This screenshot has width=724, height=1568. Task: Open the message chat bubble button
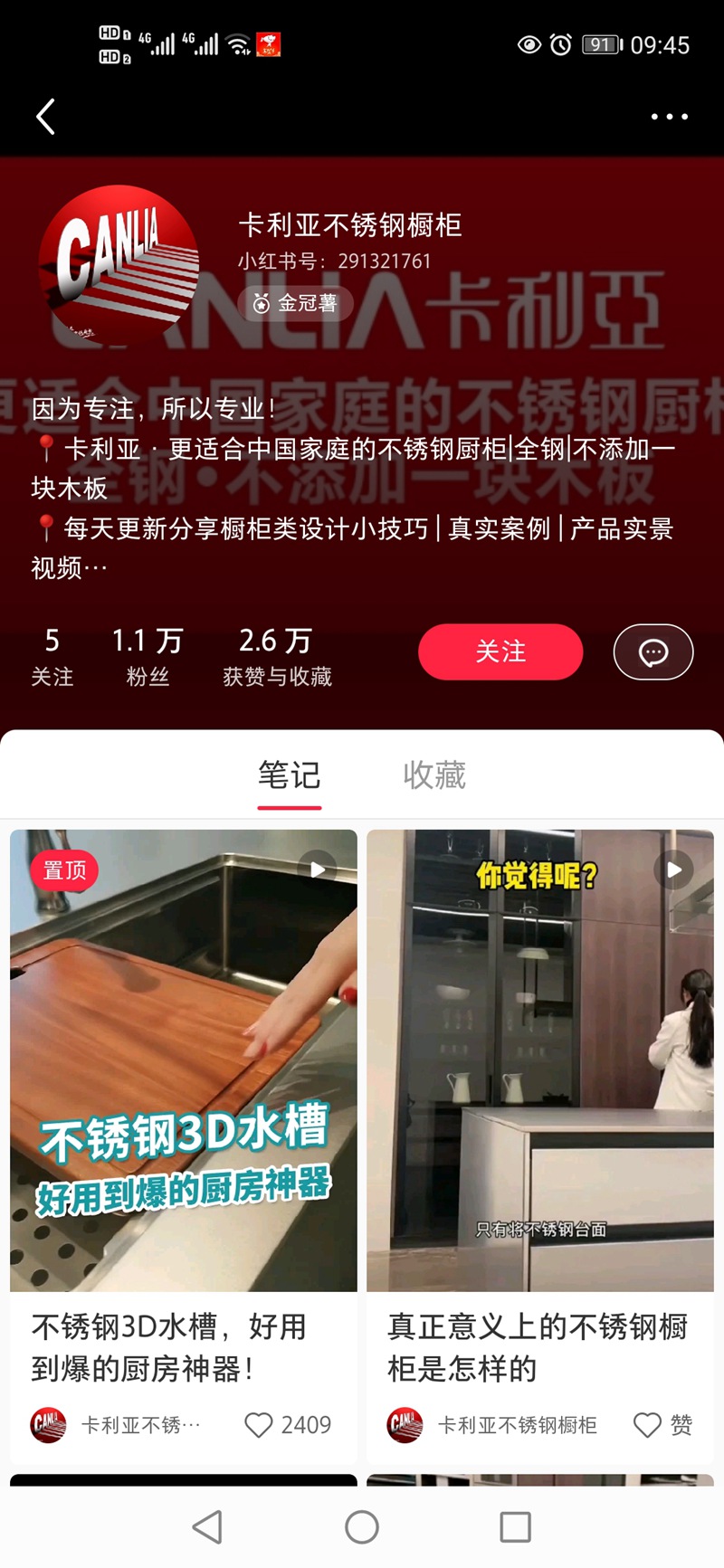(x=653, y=651)
